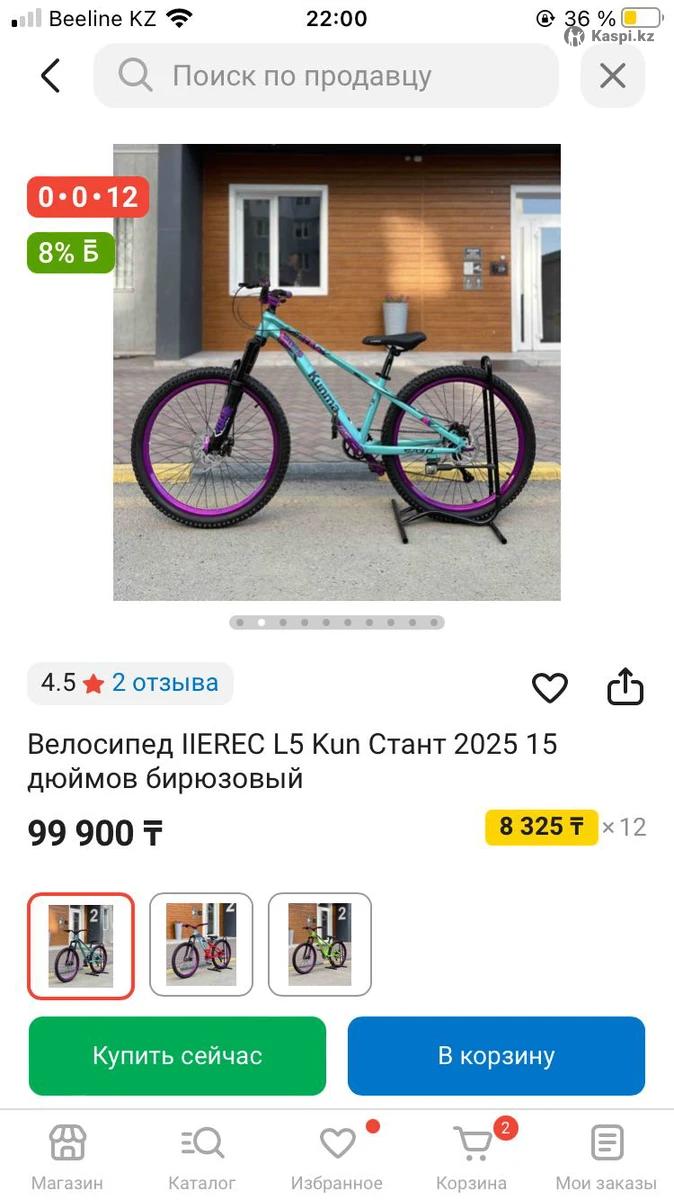Go back using the arrow

click(x=50, y=76)
